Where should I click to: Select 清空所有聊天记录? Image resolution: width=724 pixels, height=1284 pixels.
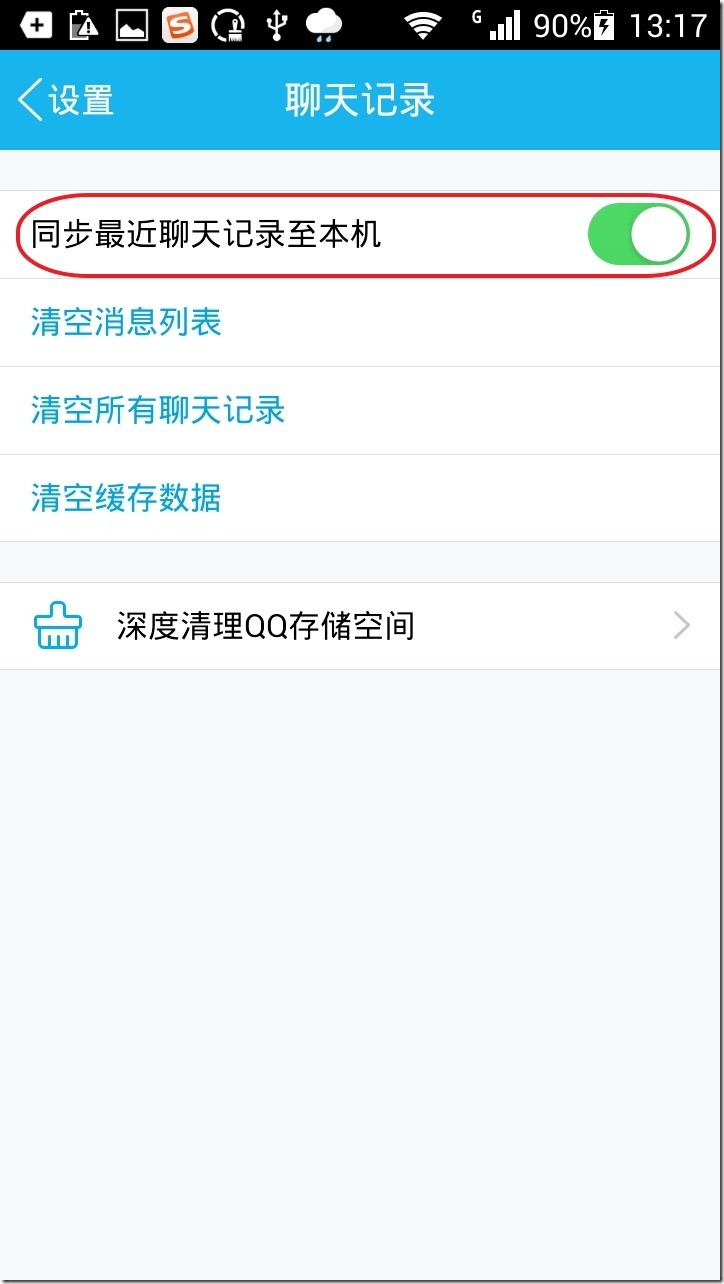158,411
